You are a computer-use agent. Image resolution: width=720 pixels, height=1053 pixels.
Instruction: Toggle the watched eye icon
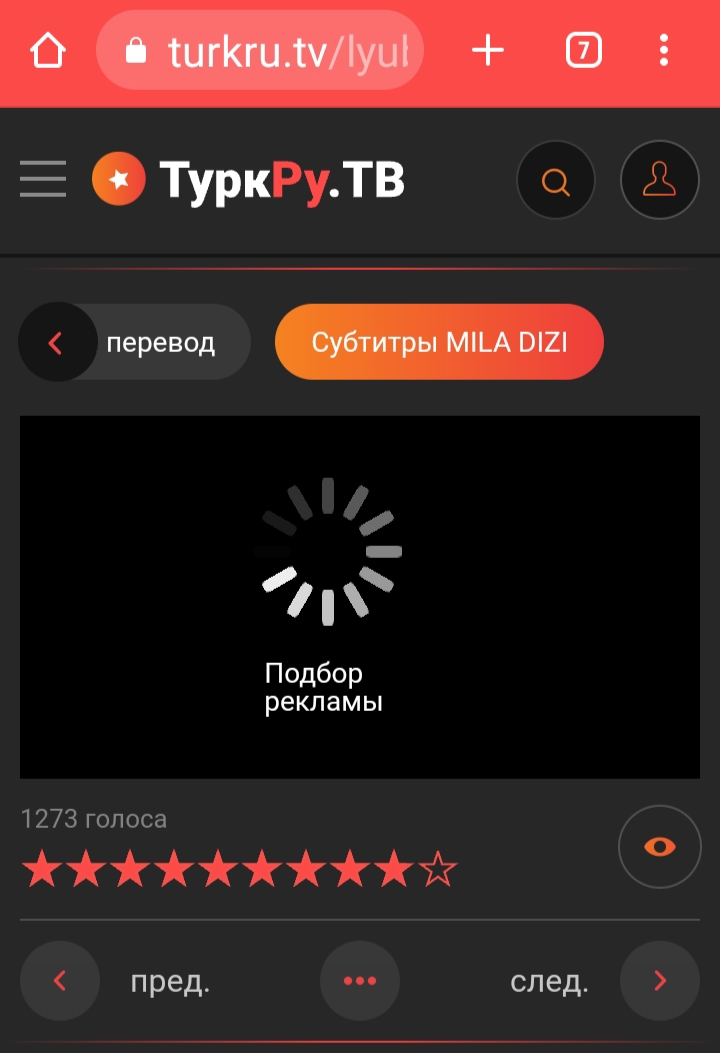click(x=659, y=846)
